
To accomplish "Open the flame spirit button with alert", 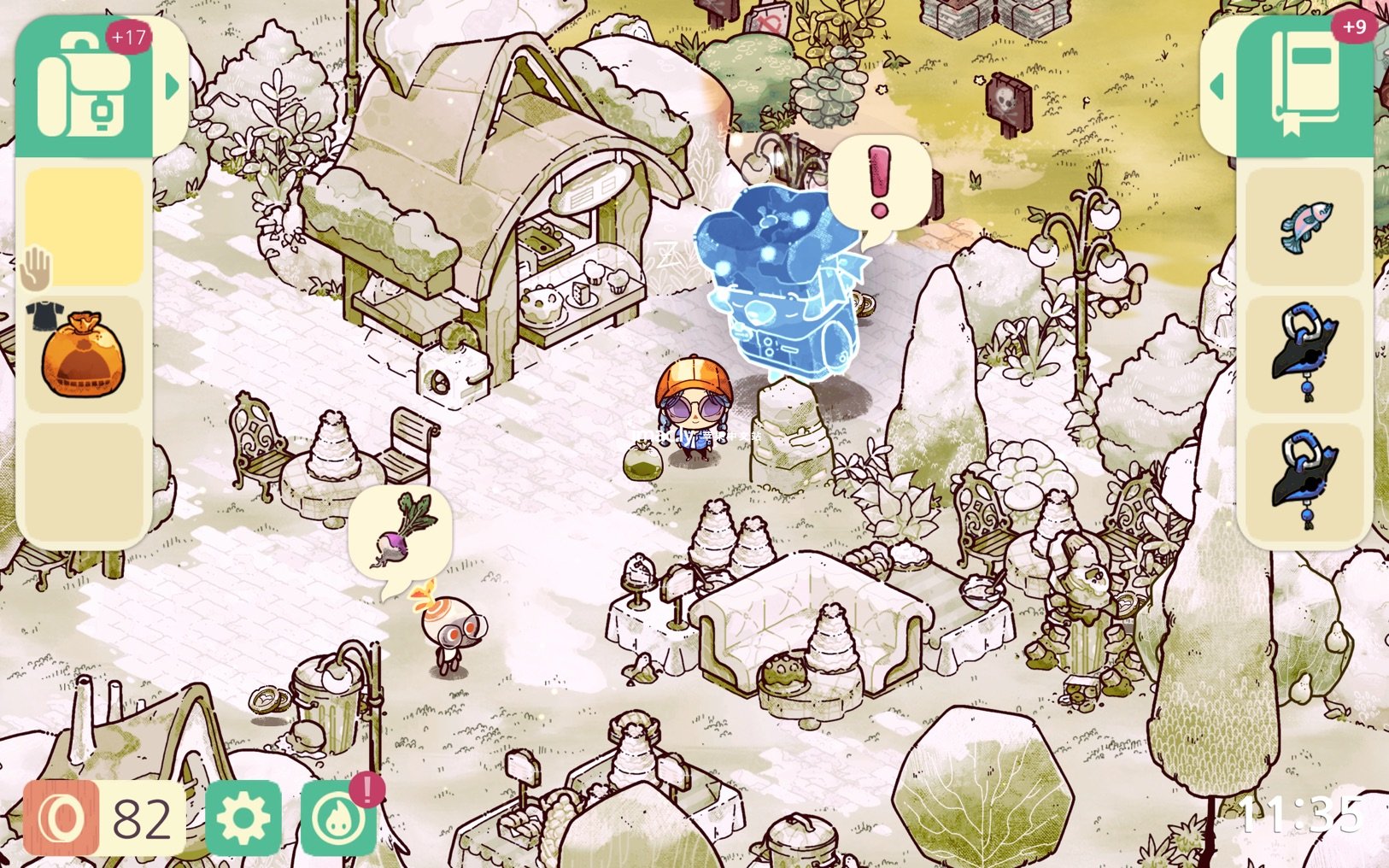I will coord(338,818).
